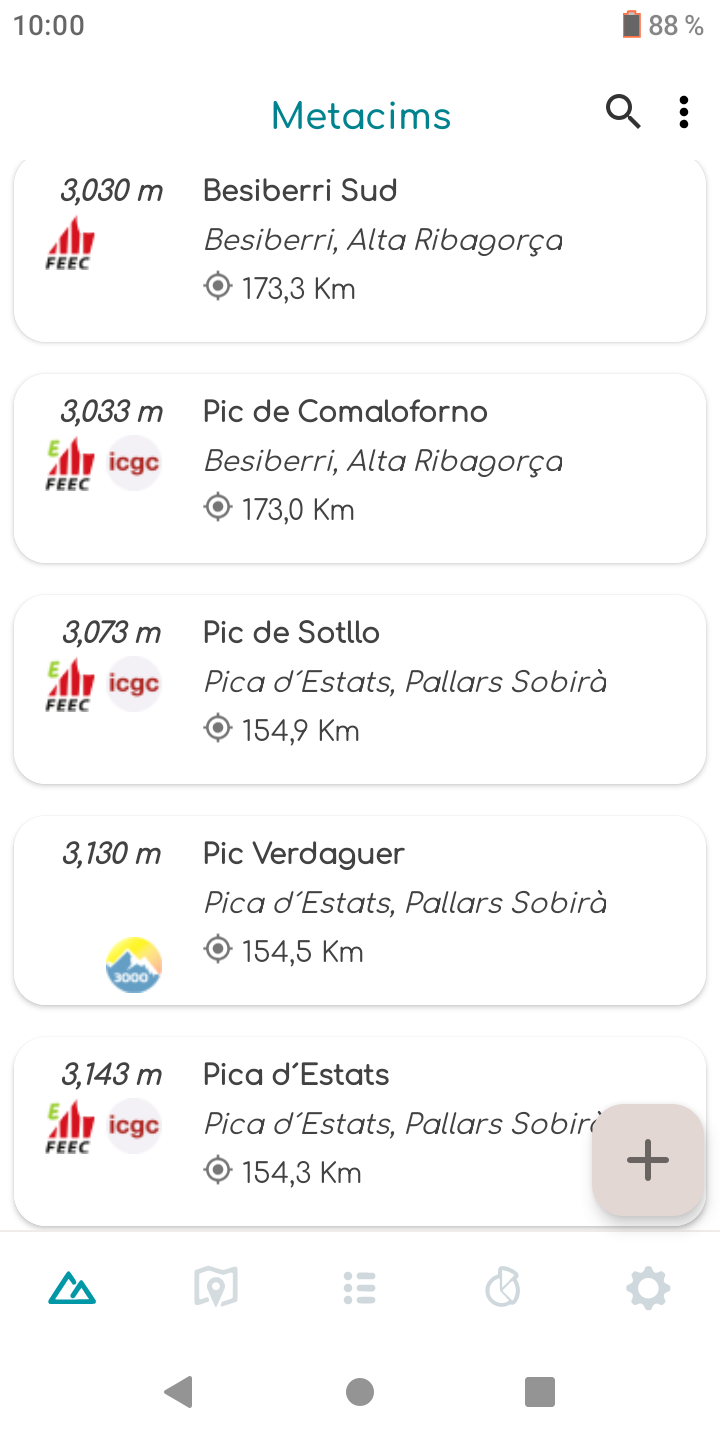
Task: Open the statistics chart tab
Action: click(x=503, y=1288)
